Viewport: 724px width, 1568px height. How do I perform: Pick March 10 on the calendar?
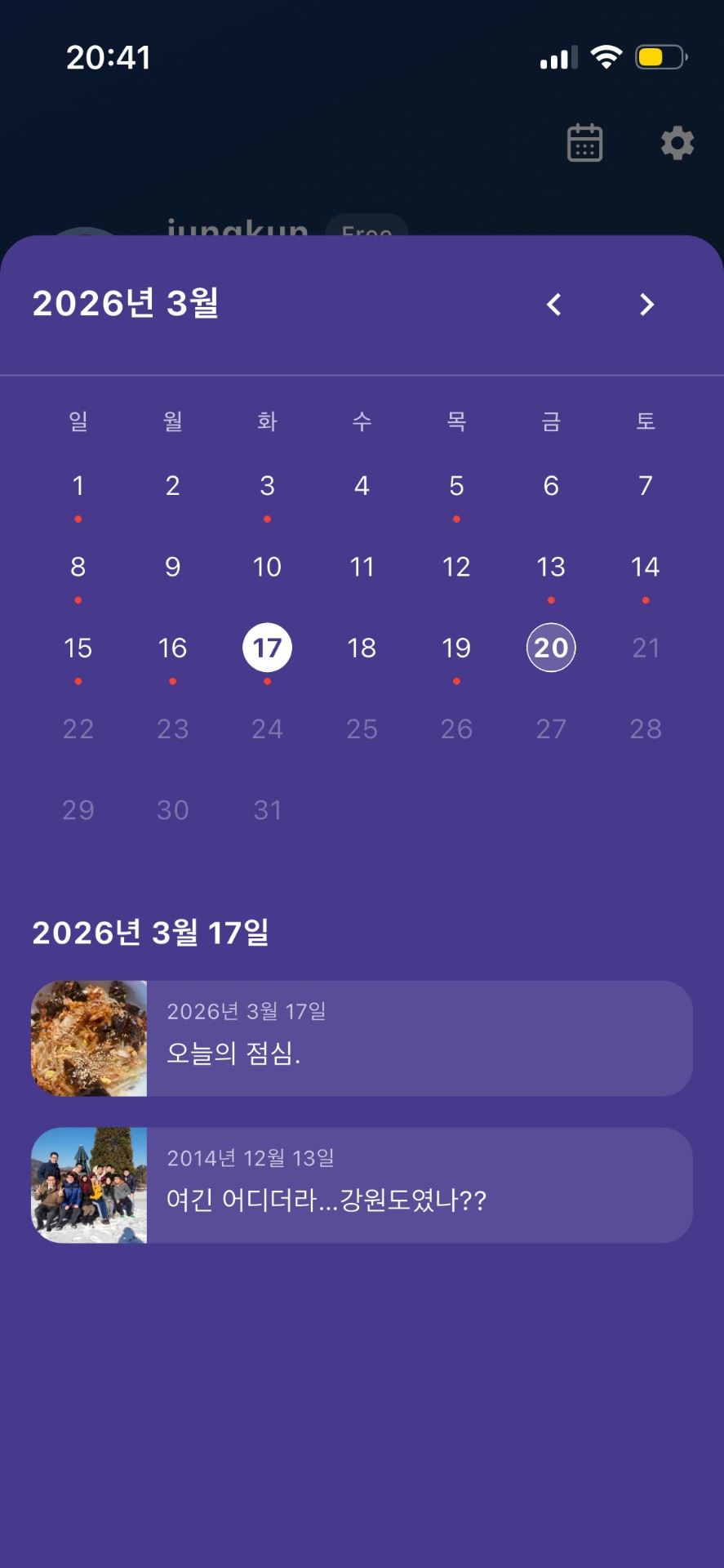[267, 568]
